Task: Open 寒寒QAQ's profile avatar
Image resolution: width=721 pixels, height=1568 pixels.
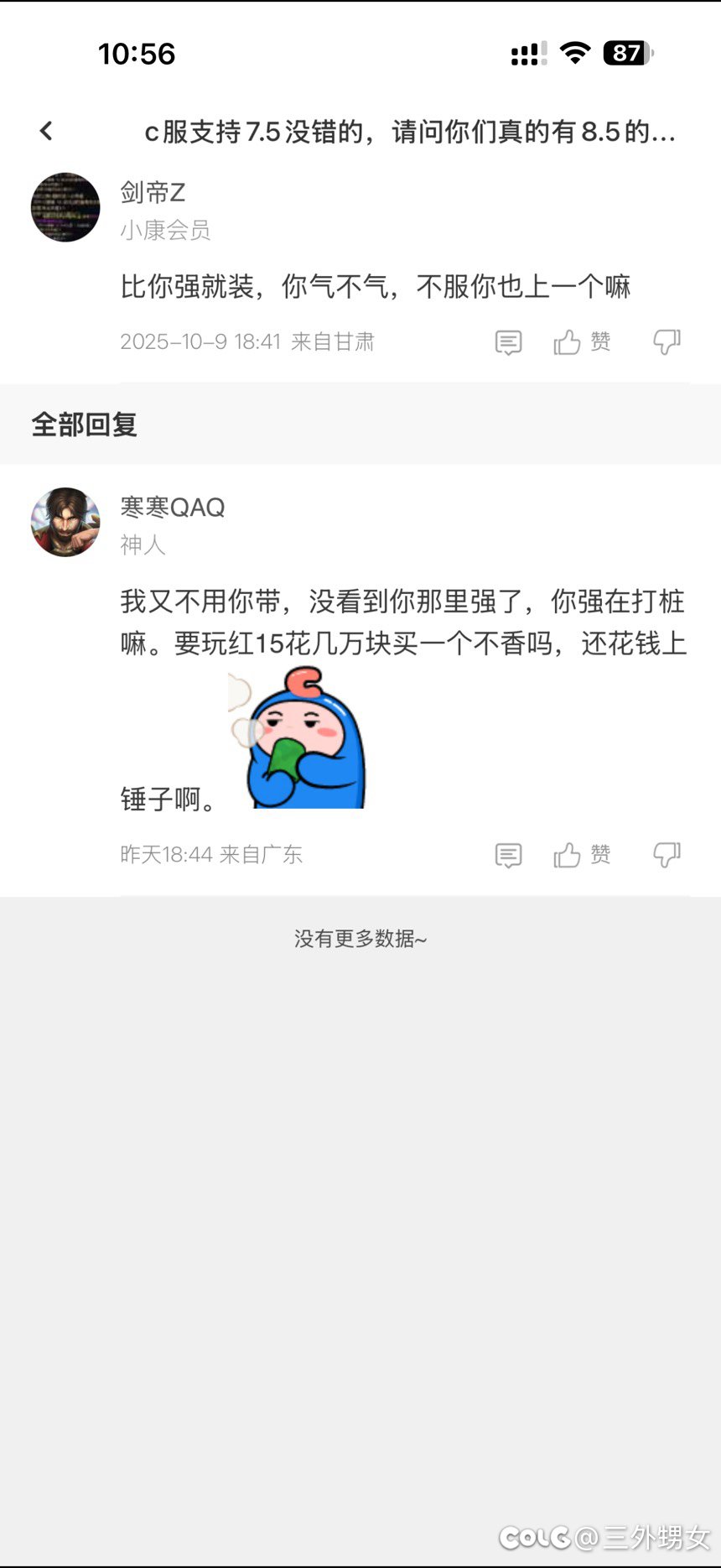Action: coord(65,522)
